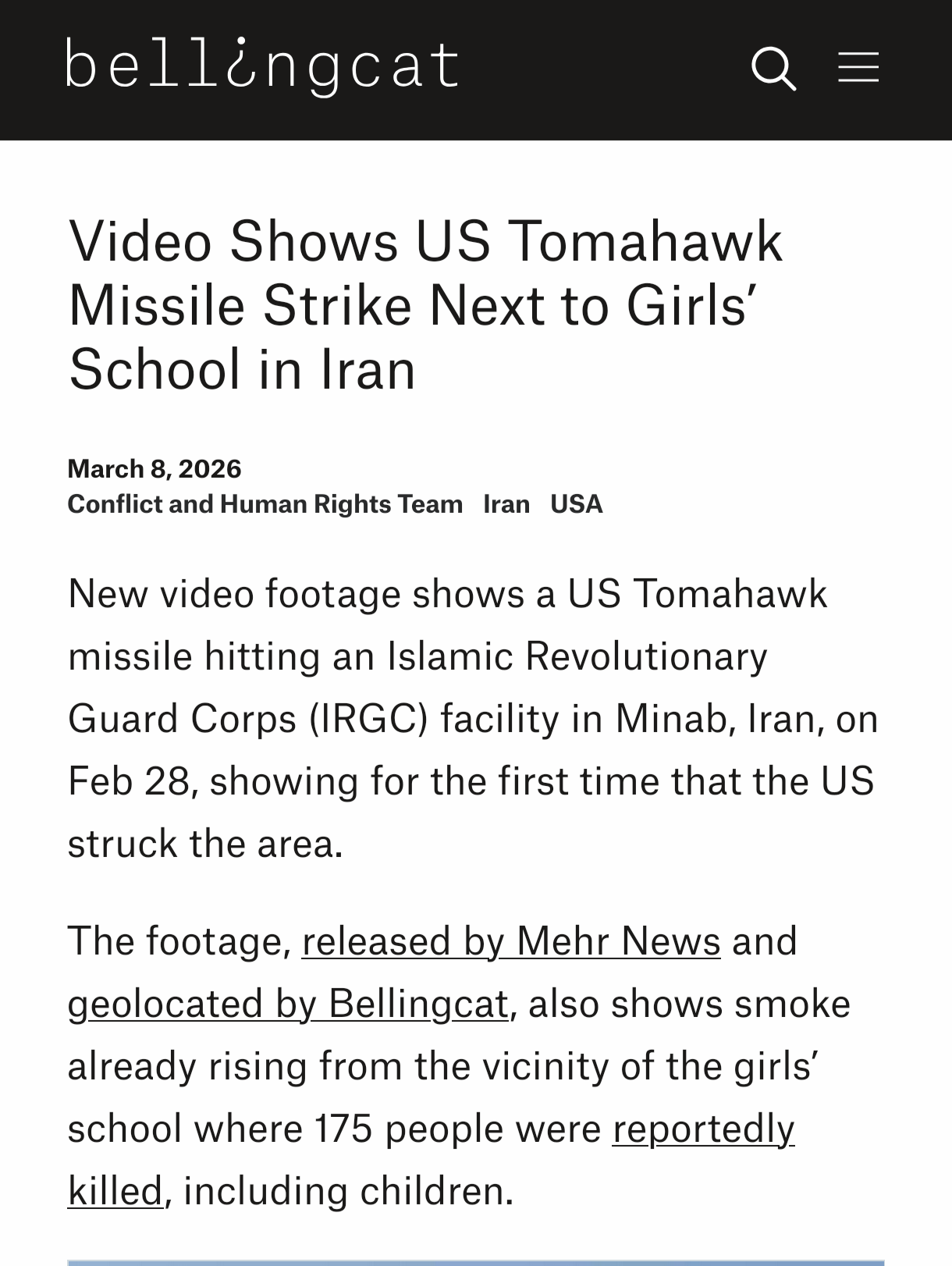Open 'geolocated by Bellingcat' link
The width and height of the screenshot is (952, 1266).
(x=288, y=1003)
